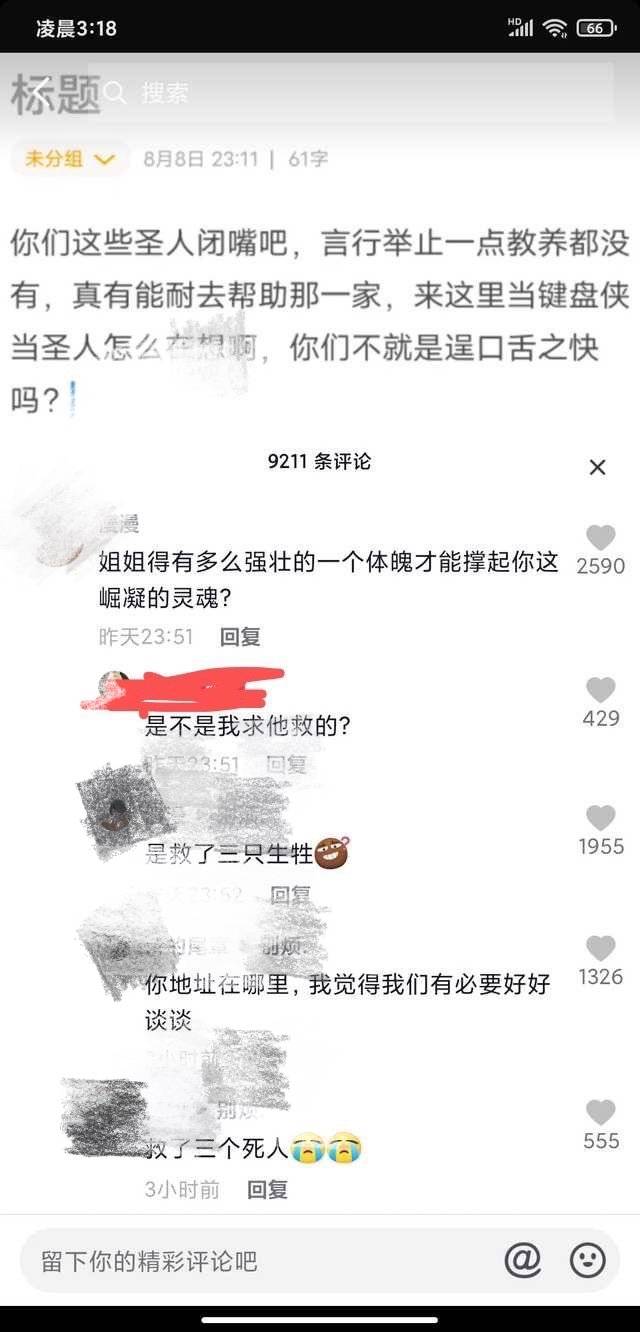Mention someone with the @ icon

tap(522, 1260)
